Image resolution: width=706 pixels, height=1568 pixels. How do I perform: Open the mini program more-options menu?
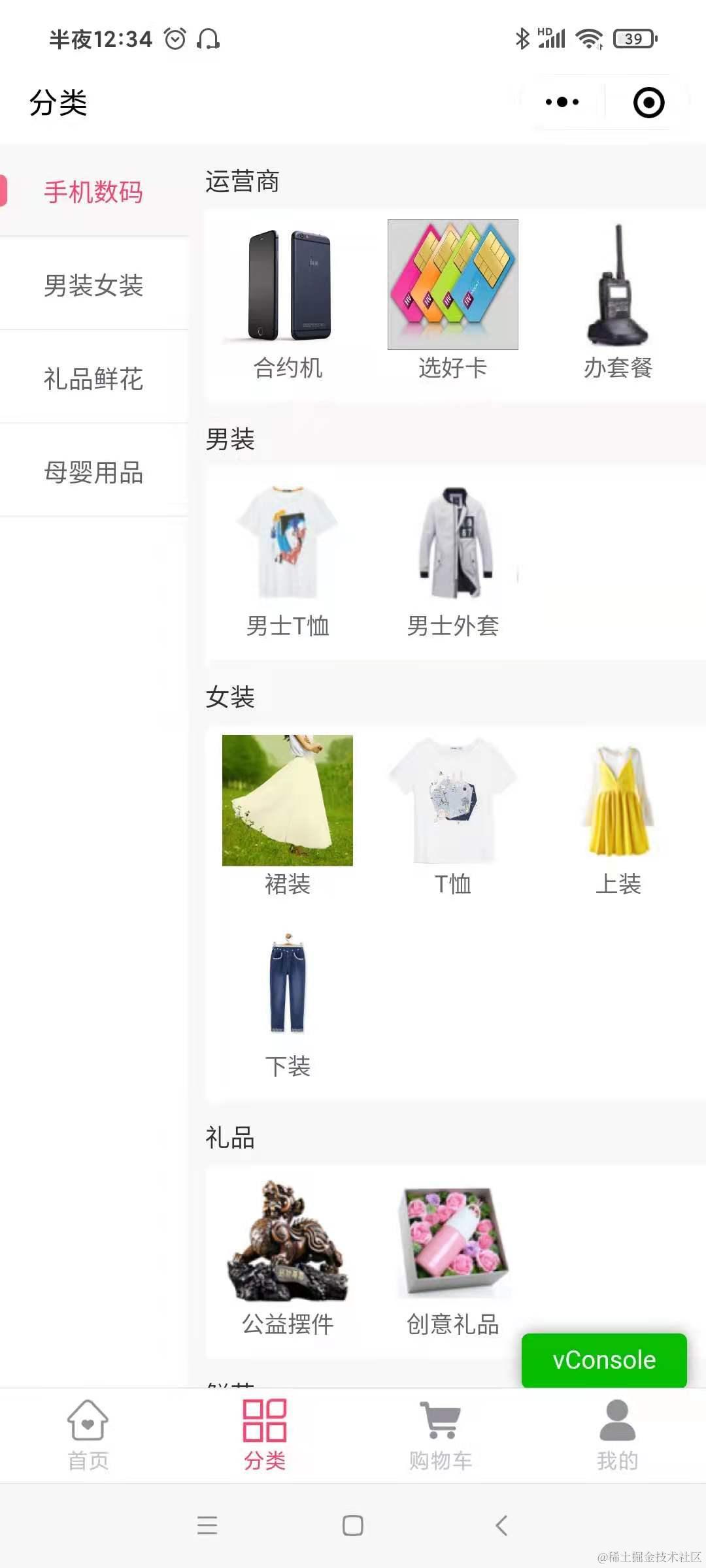562,103
